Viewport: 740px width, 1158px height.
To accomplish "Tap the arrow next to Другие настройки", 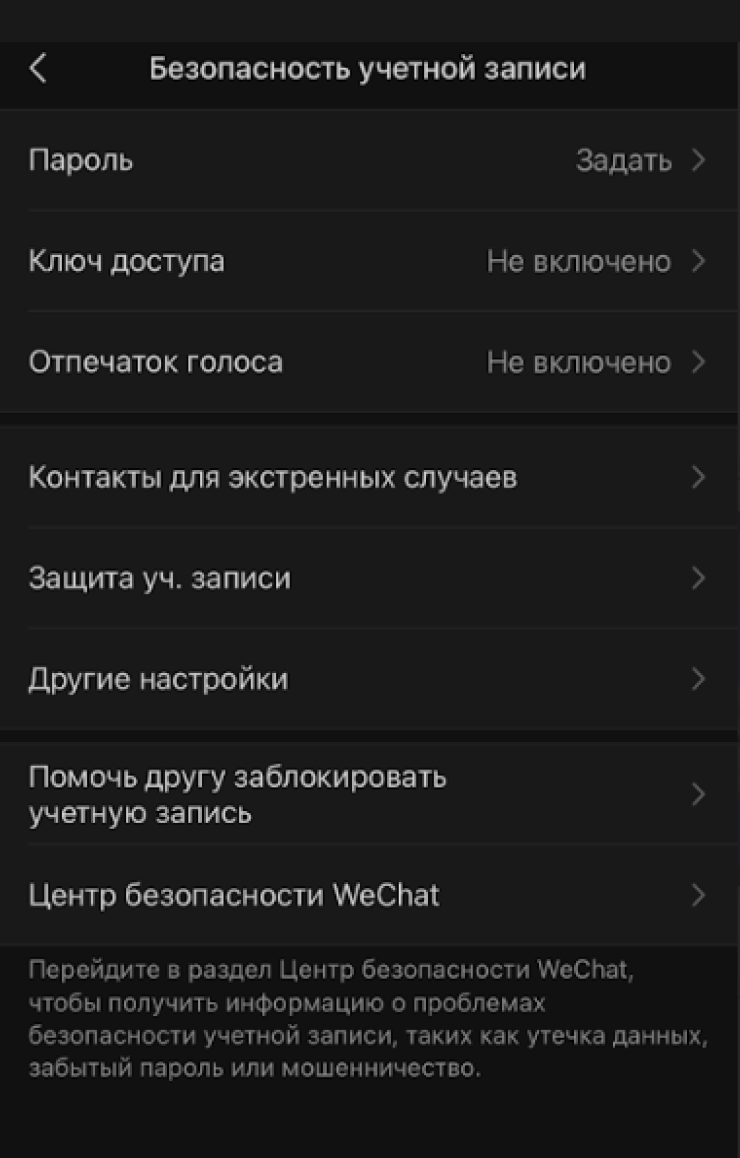I will 701,679.
